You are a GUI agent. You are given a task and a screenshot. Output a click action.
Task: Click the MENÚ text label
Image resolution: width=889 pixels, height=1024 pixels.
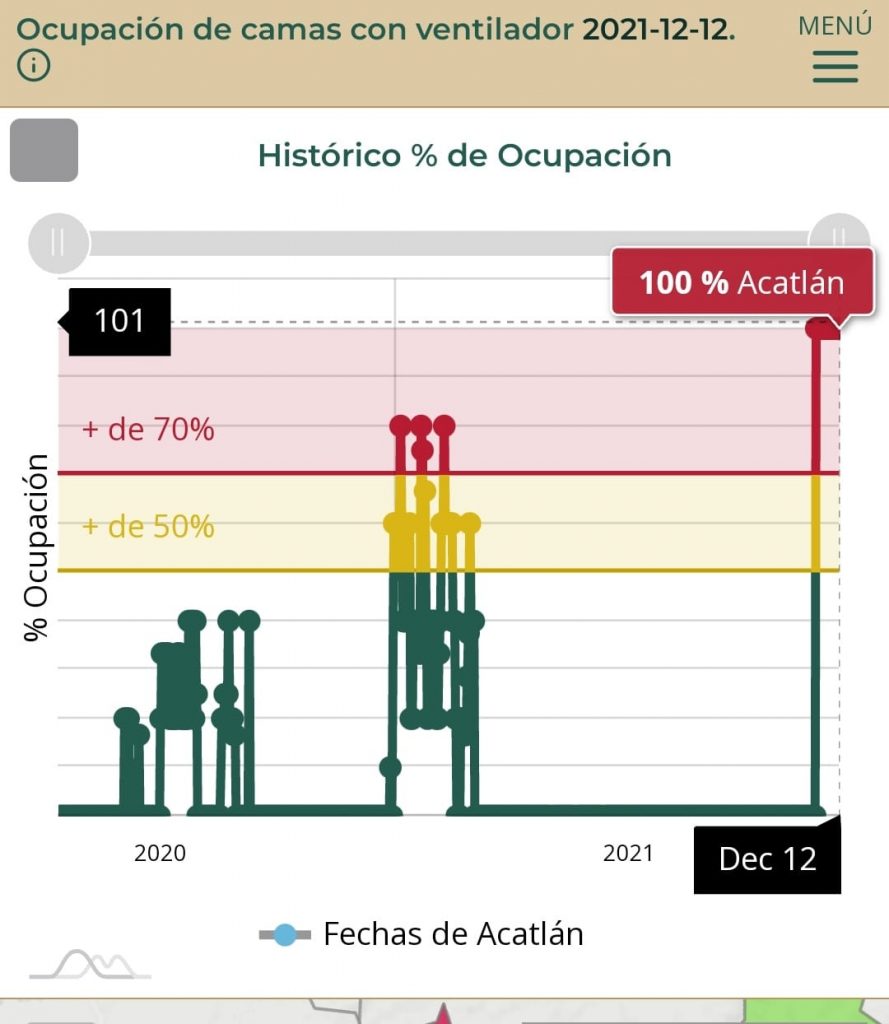pos(834,25)
